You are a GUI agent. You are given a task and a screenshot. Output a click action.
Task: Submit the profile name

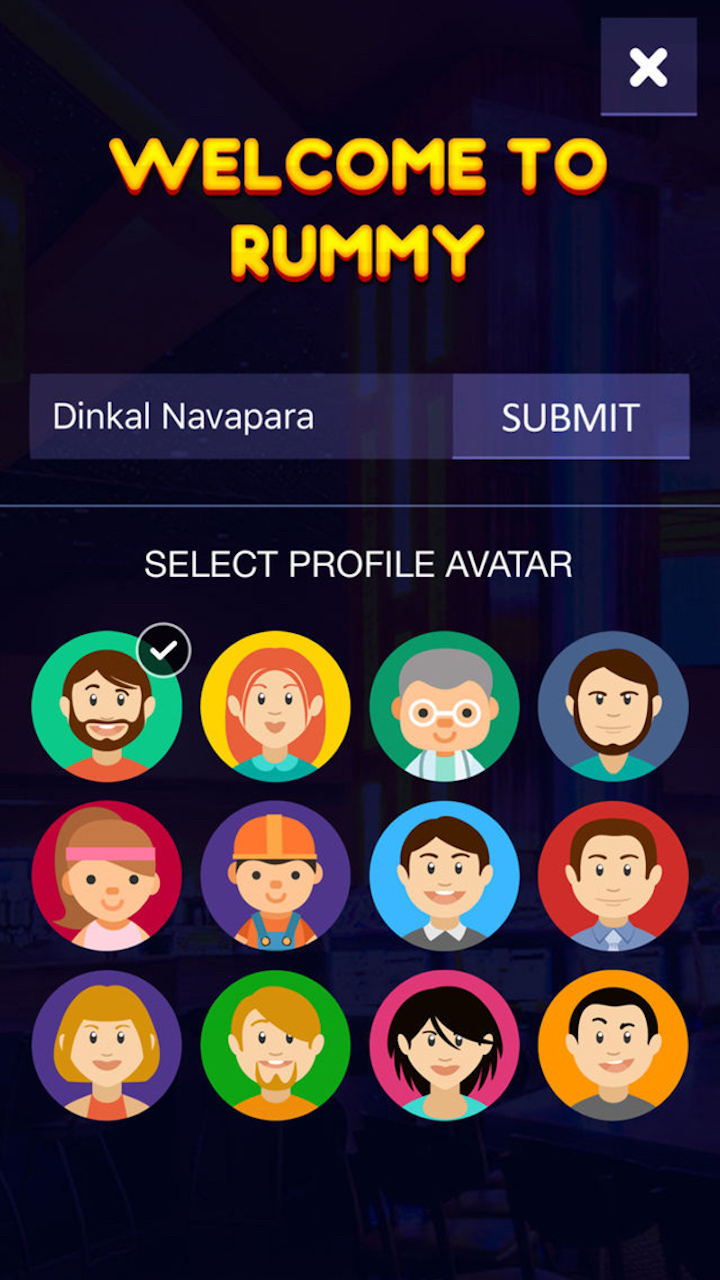(x=570, y=416)
